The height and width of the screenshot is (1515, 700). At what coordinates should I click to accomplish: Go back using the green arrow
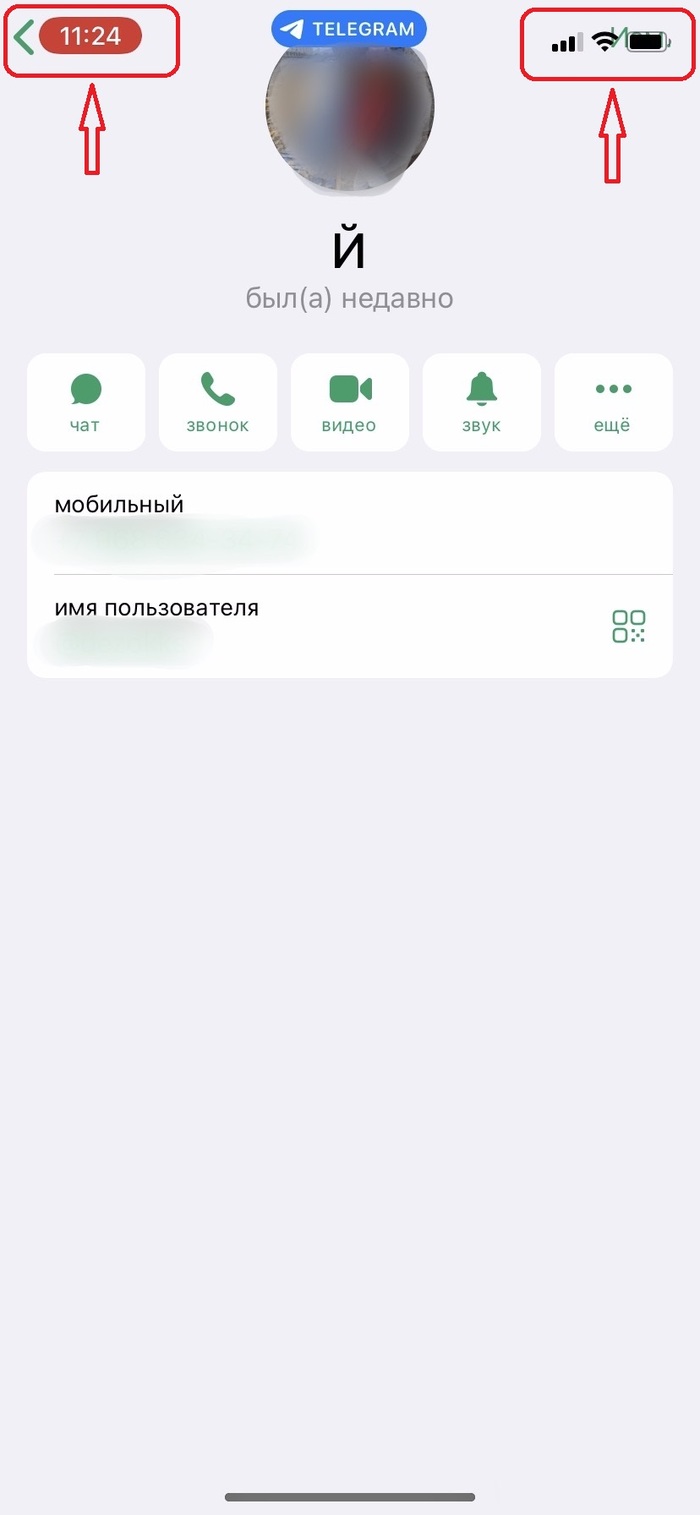pos(24,39)
